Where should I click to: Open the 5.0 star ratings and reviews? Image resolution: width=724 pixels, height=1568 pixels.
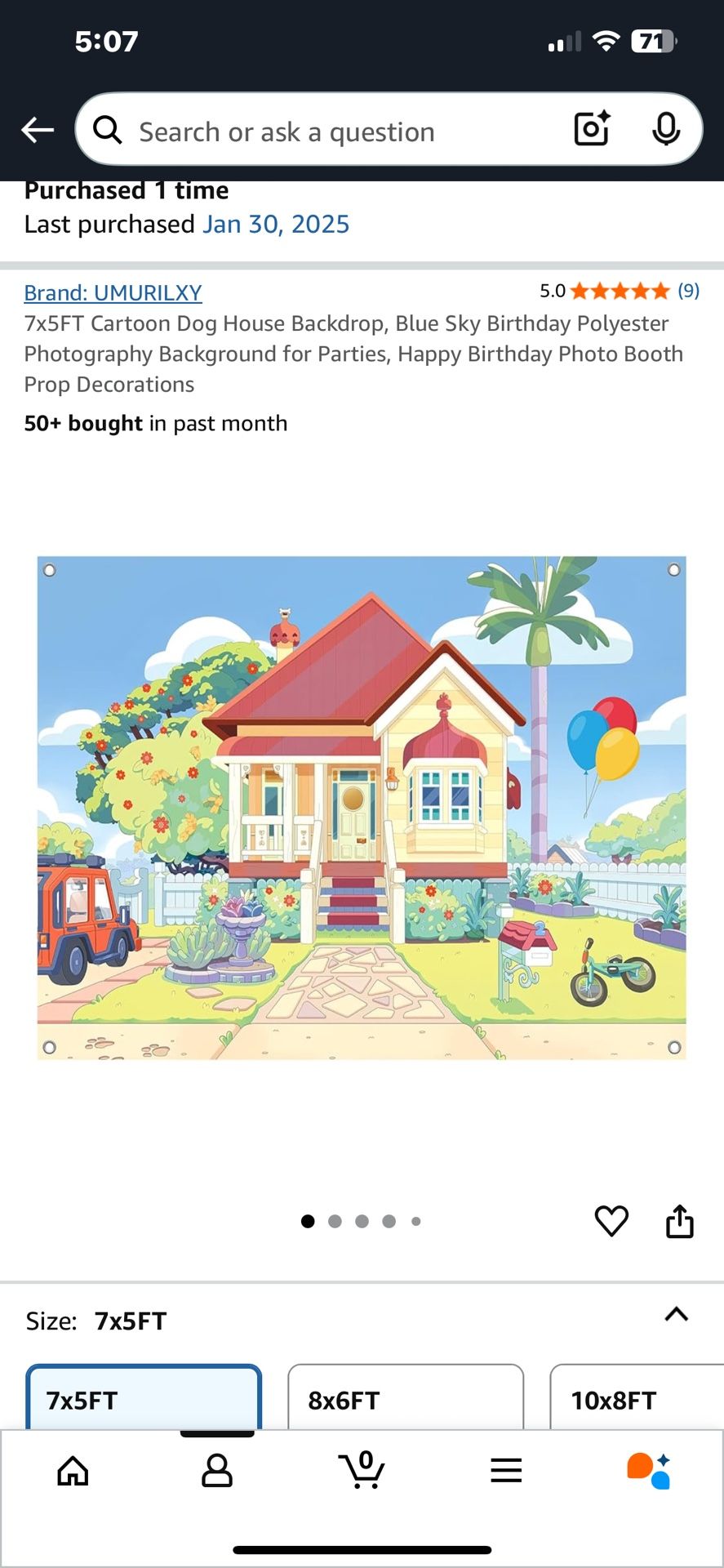tap(620, 291)
